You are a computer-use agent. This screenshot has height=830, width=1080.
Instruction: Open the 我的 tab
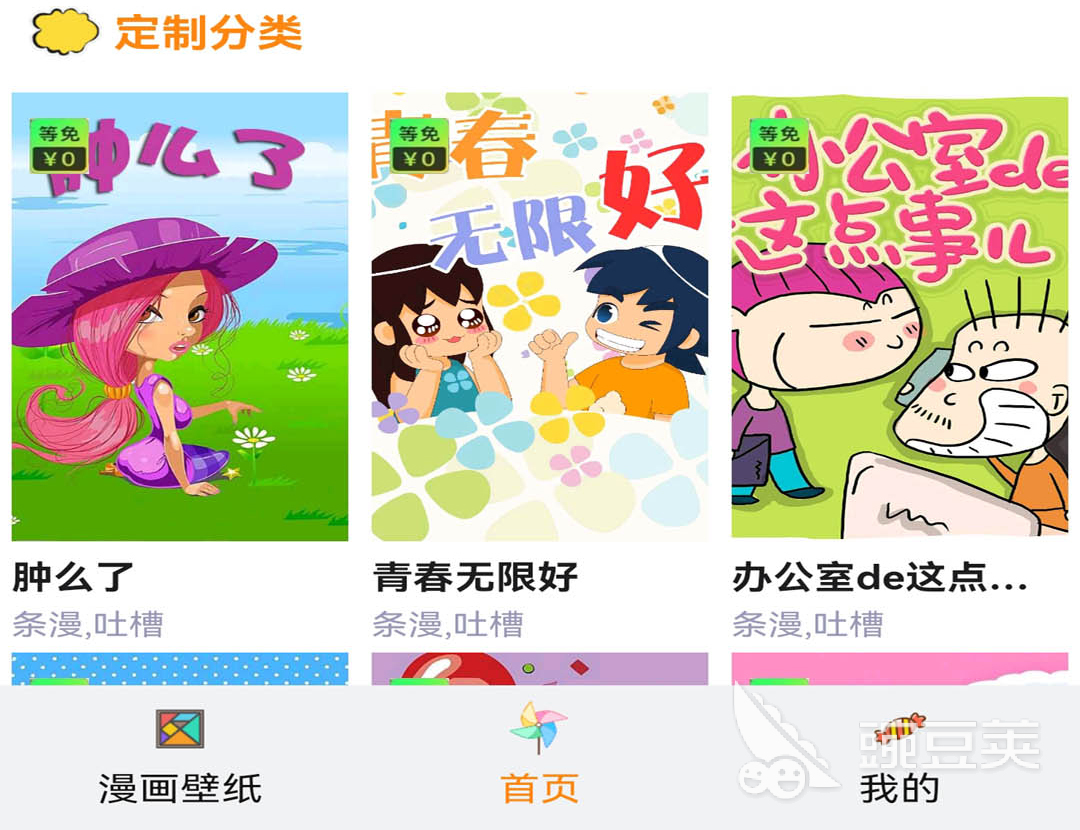[899, 757]
